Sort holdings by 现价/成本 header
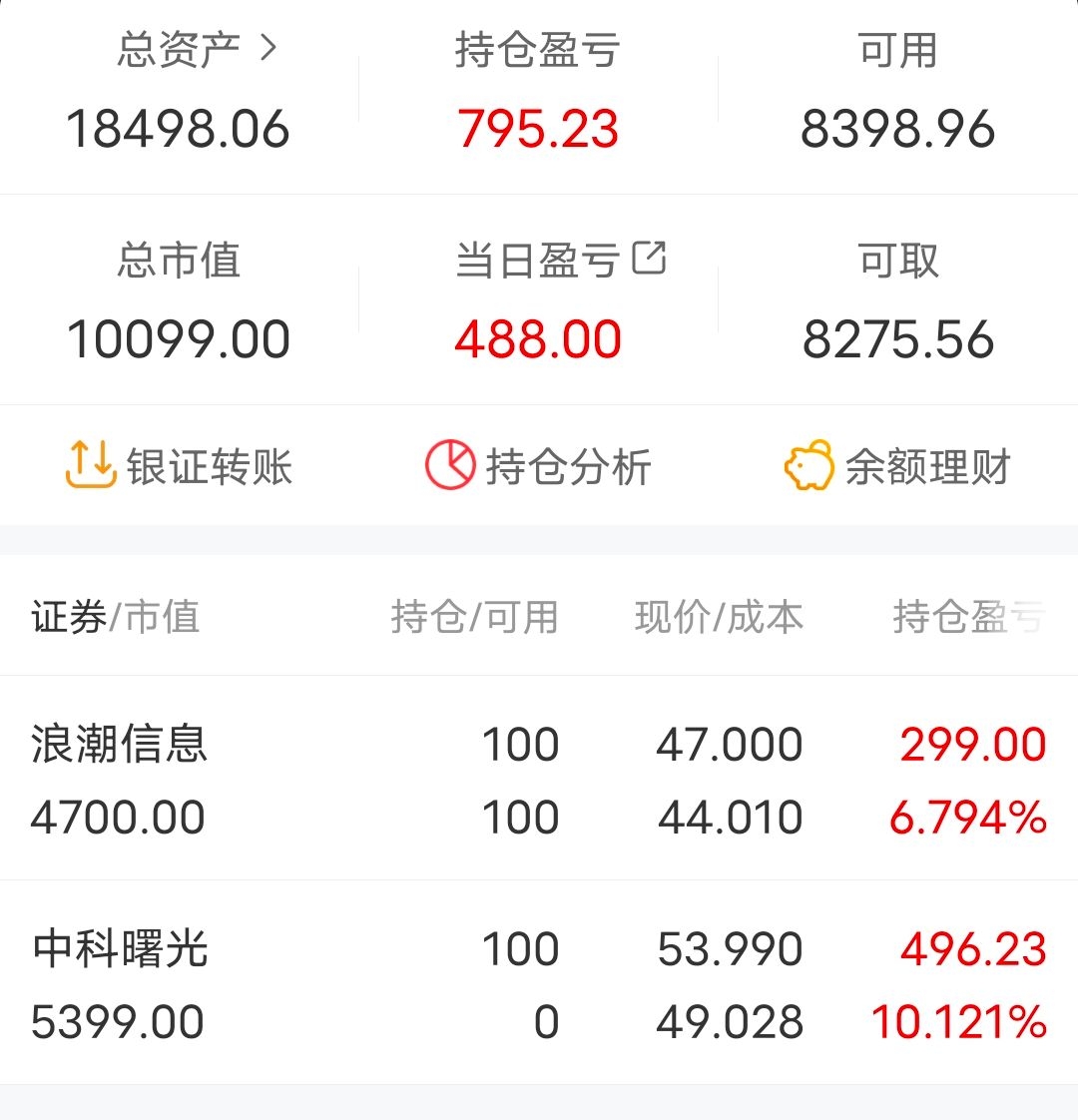Viewport: 1078px width, 1120px height. [x=719, y=617]
